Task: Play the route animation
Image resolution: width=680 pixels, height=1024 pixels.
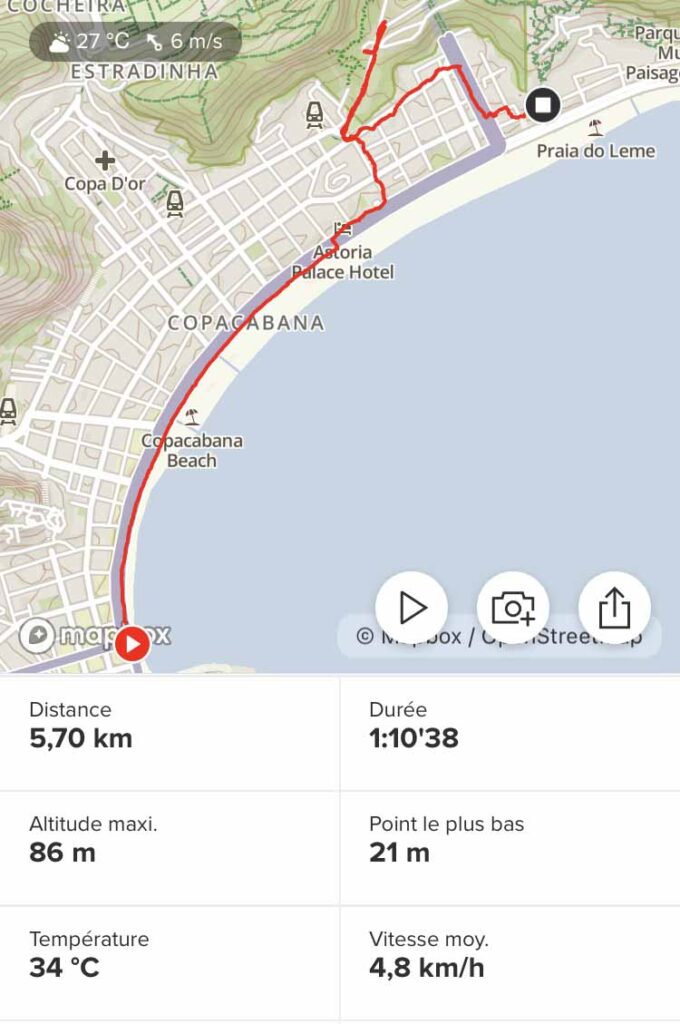Action: coord(411,607)
